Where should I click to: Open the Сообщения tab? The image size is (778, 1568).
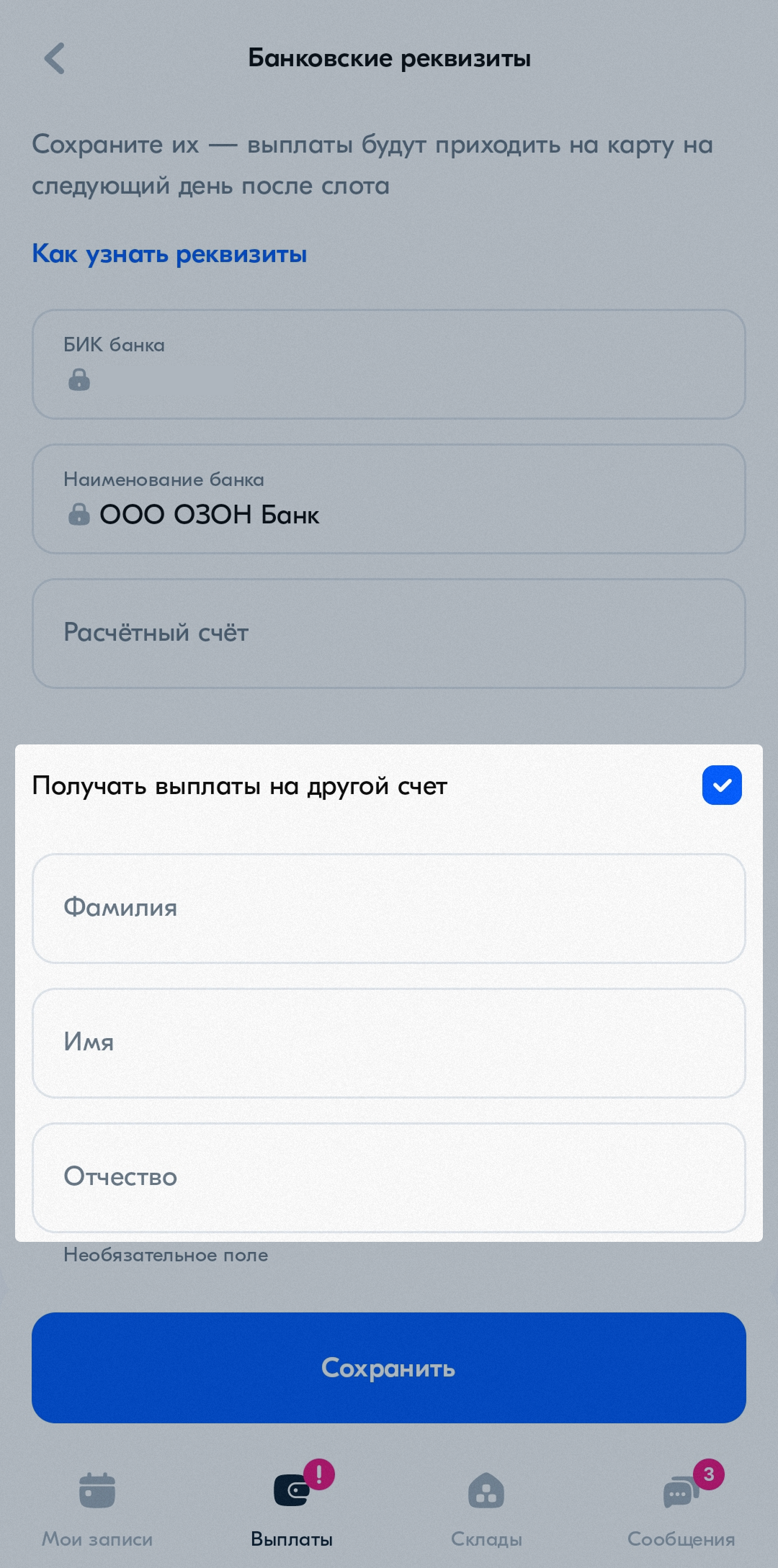tap(681, 1509)
